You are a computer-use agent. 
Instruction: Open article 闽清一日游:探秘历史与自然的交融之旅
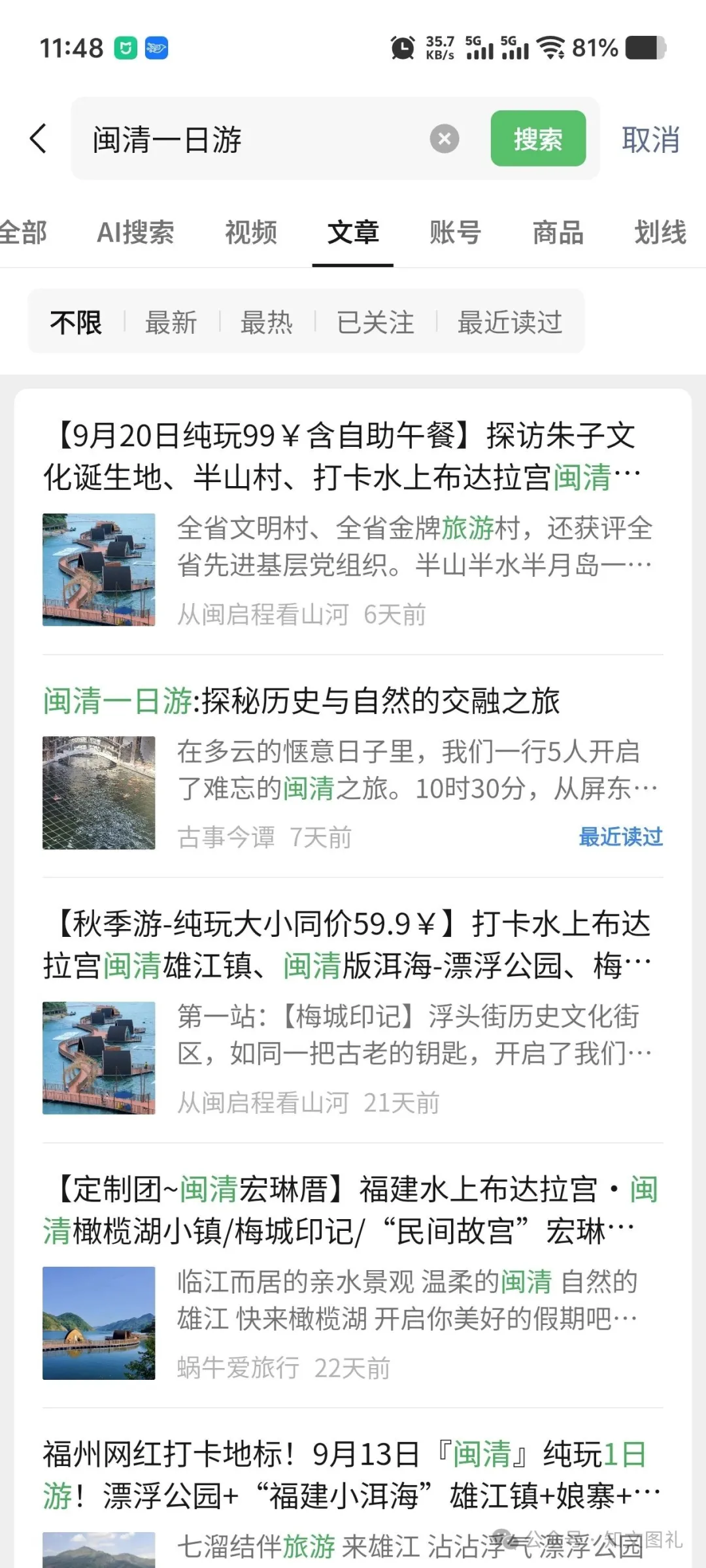(x=301, y=701)
